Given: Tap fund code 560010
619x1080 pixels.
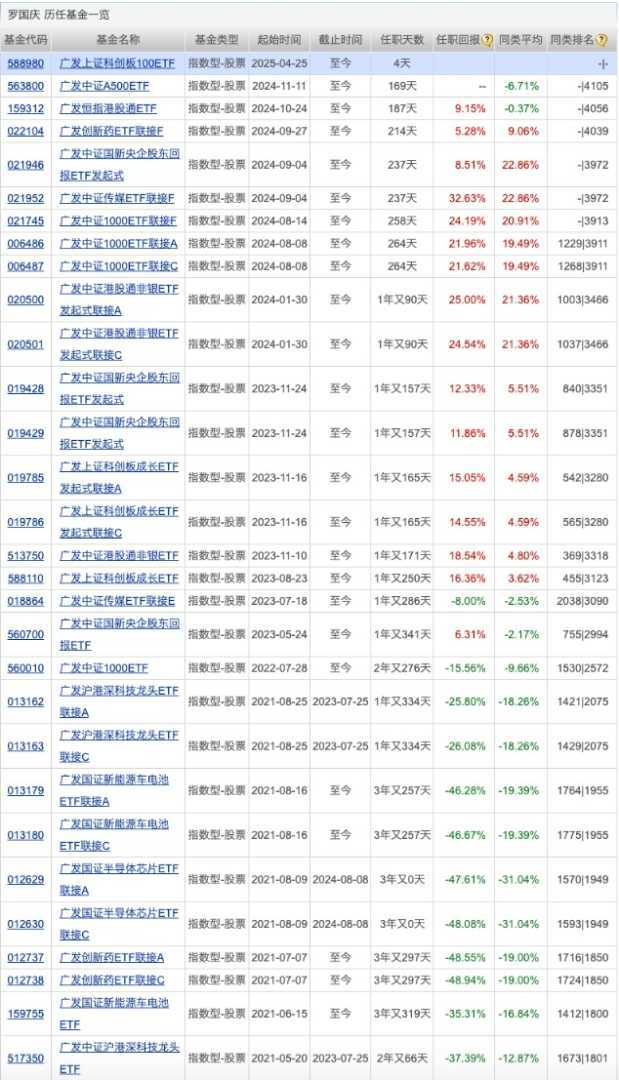Looking at the screenshot, I should pos(25,667).
